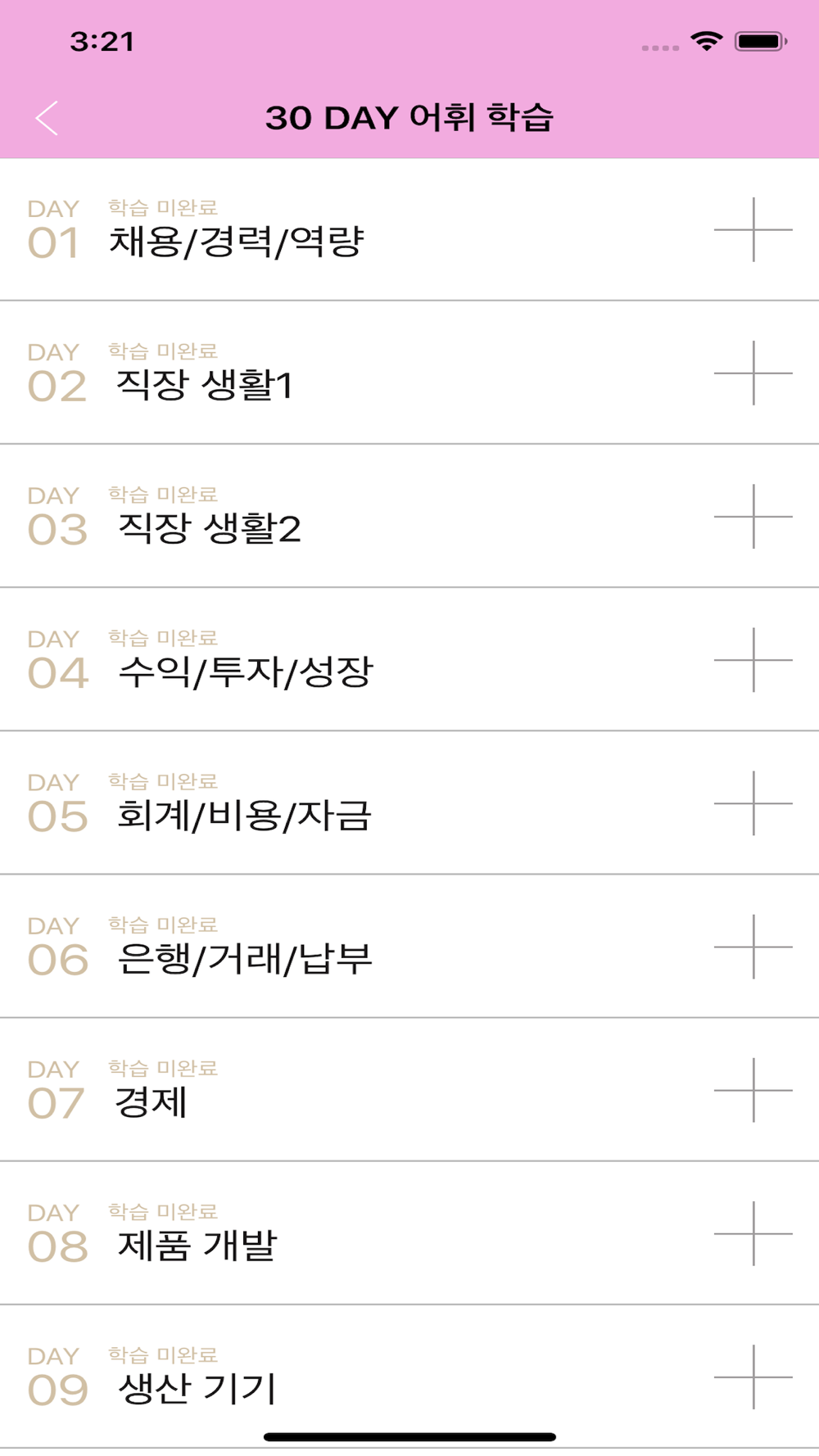This screenshot has width=819, height=1456.
Task: Open the DAY 04 수익/투자/성장 row
Action: click(x=409, y=660)
